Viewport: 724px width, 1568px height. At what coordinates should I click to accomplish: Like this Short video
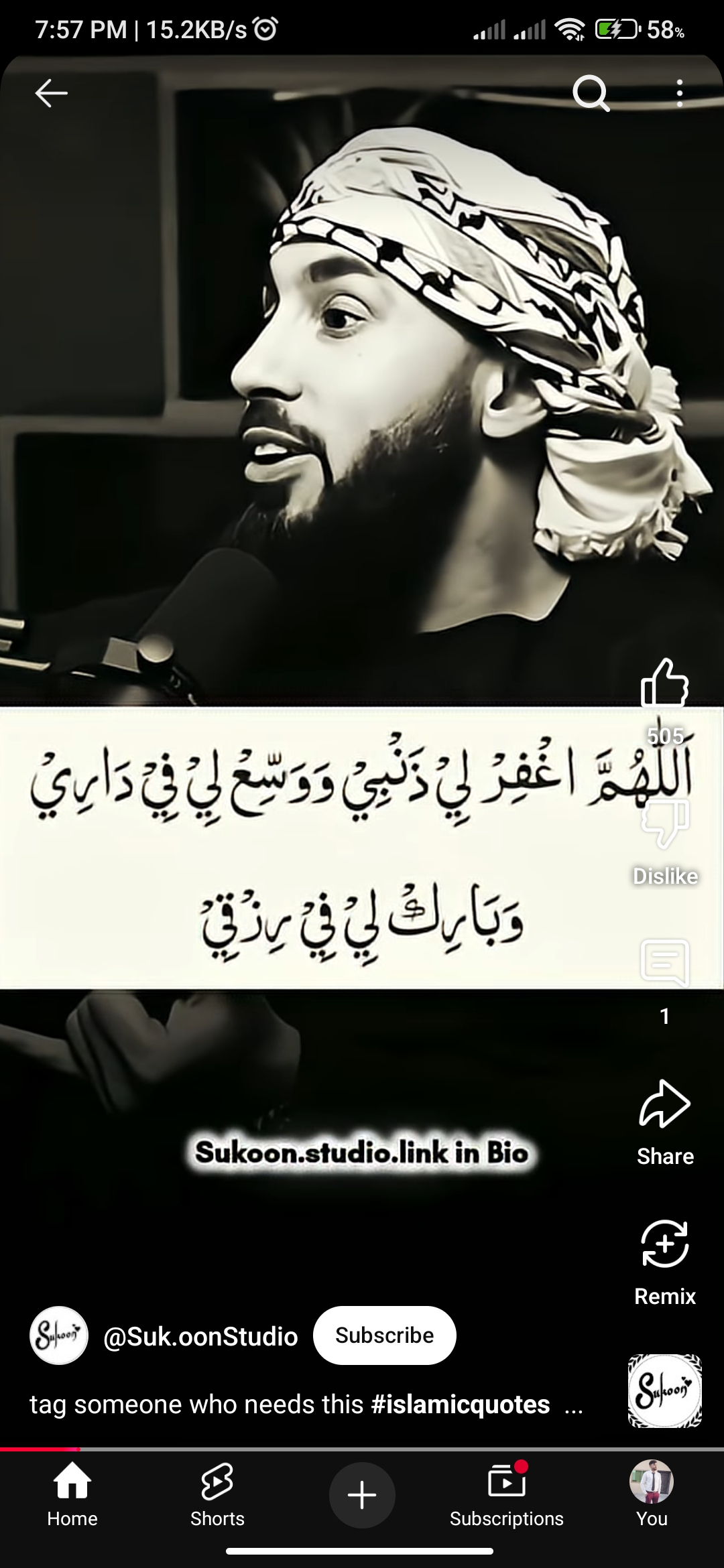(664, 685)
